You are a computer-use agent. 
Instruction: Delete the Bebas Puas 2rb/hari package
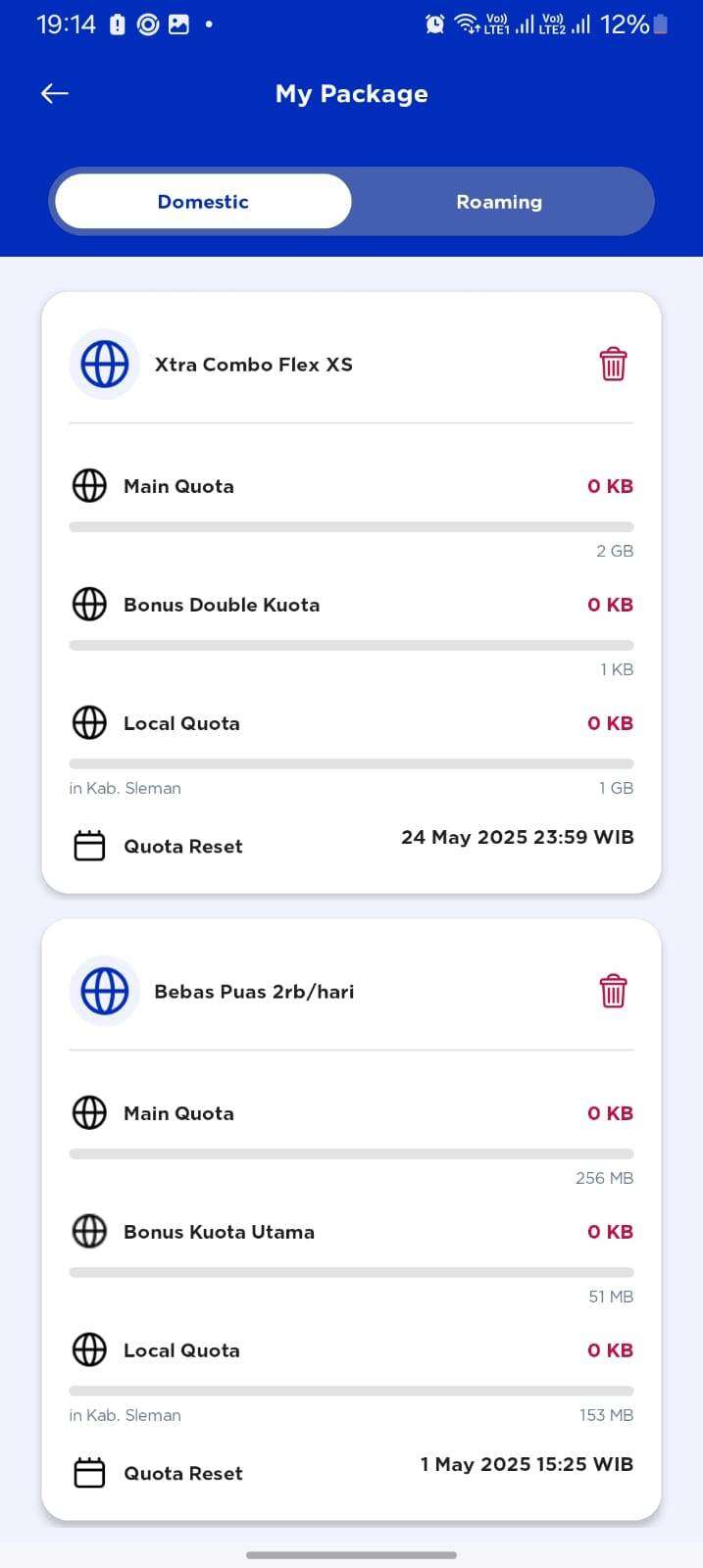coord(613,991)
